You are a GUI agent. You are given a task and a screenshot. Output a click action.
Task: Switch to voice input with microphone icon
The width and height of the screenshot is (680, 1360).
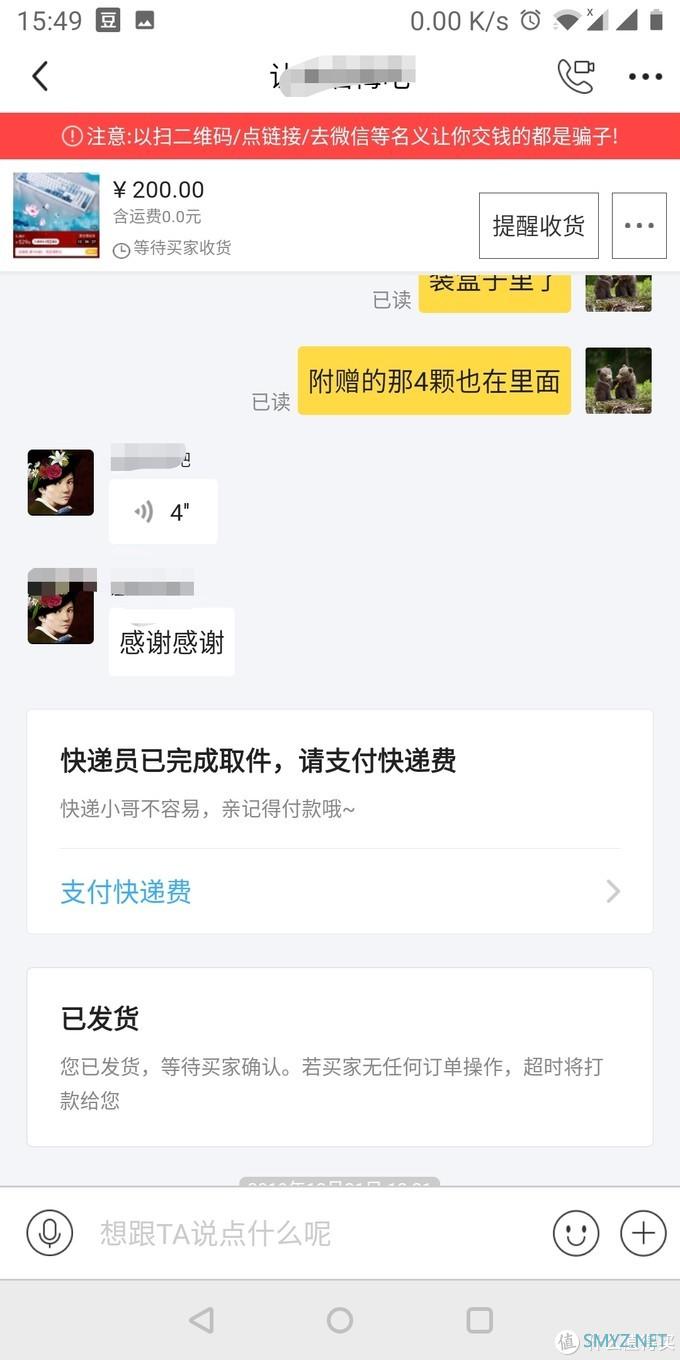tap(49, 1233)
